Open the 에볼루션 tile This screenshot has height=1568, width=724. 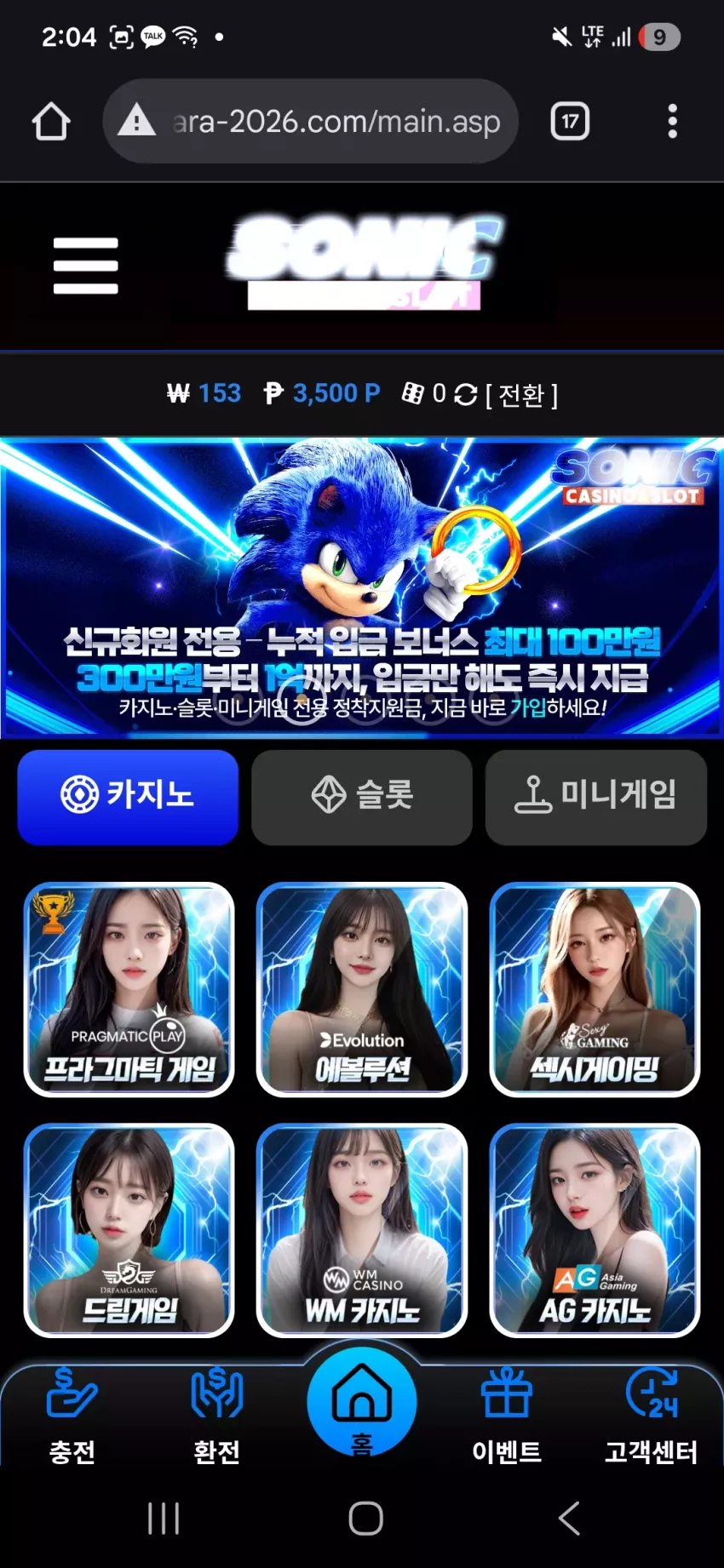click(x=362, y=990)
